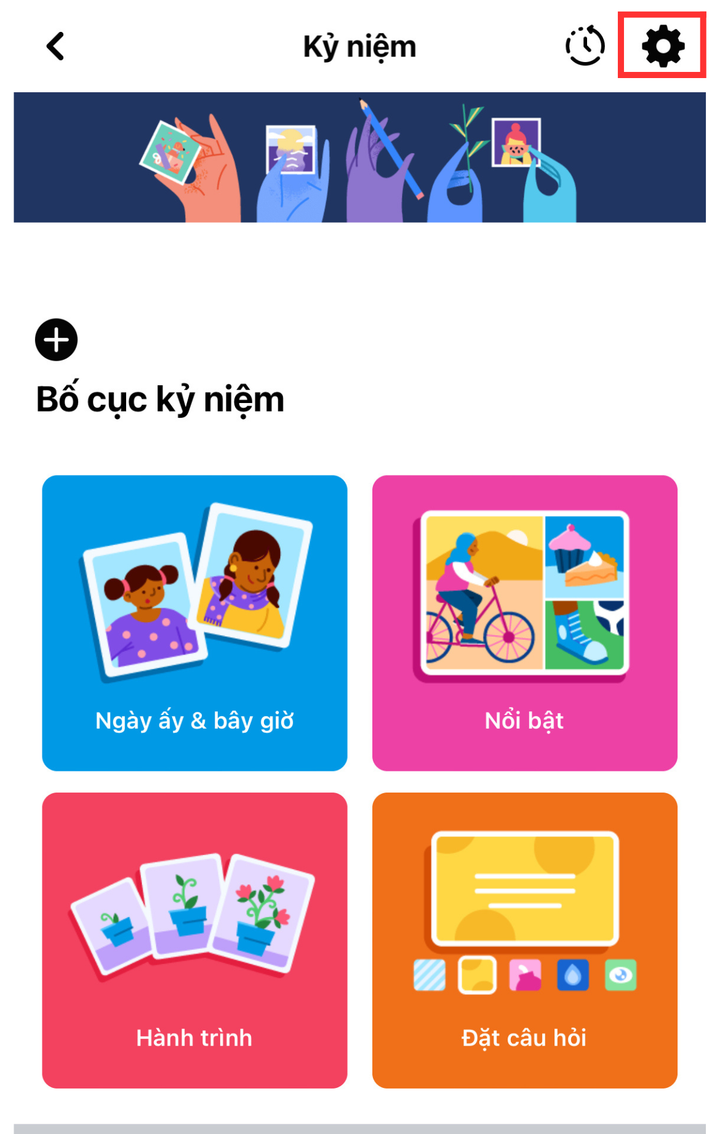Tap the two portraits in Ngày ấy & bây giờ
720x1134 pixels.
pos(194,590)
